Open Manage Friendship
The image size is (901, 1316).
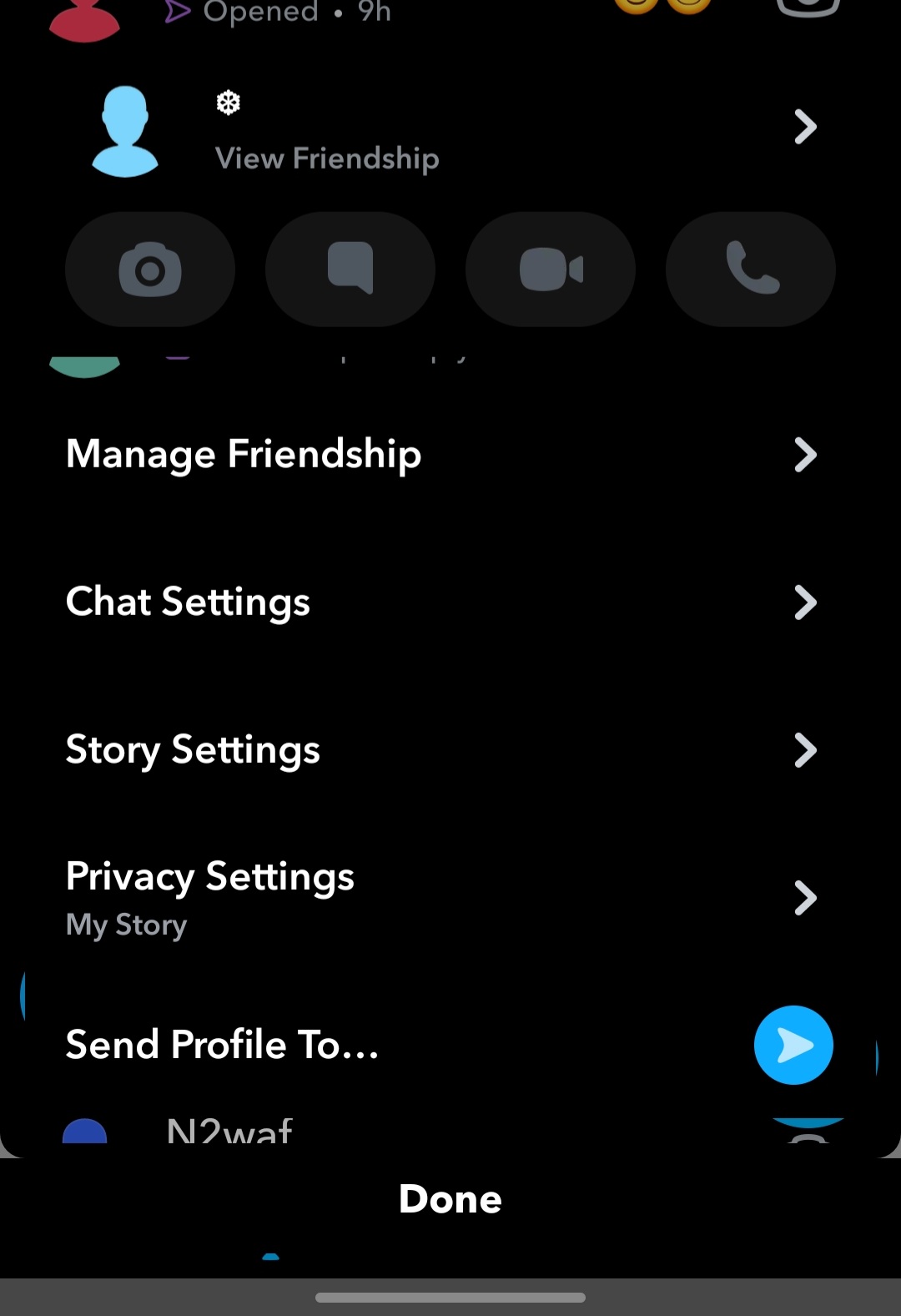pos(442,455)
